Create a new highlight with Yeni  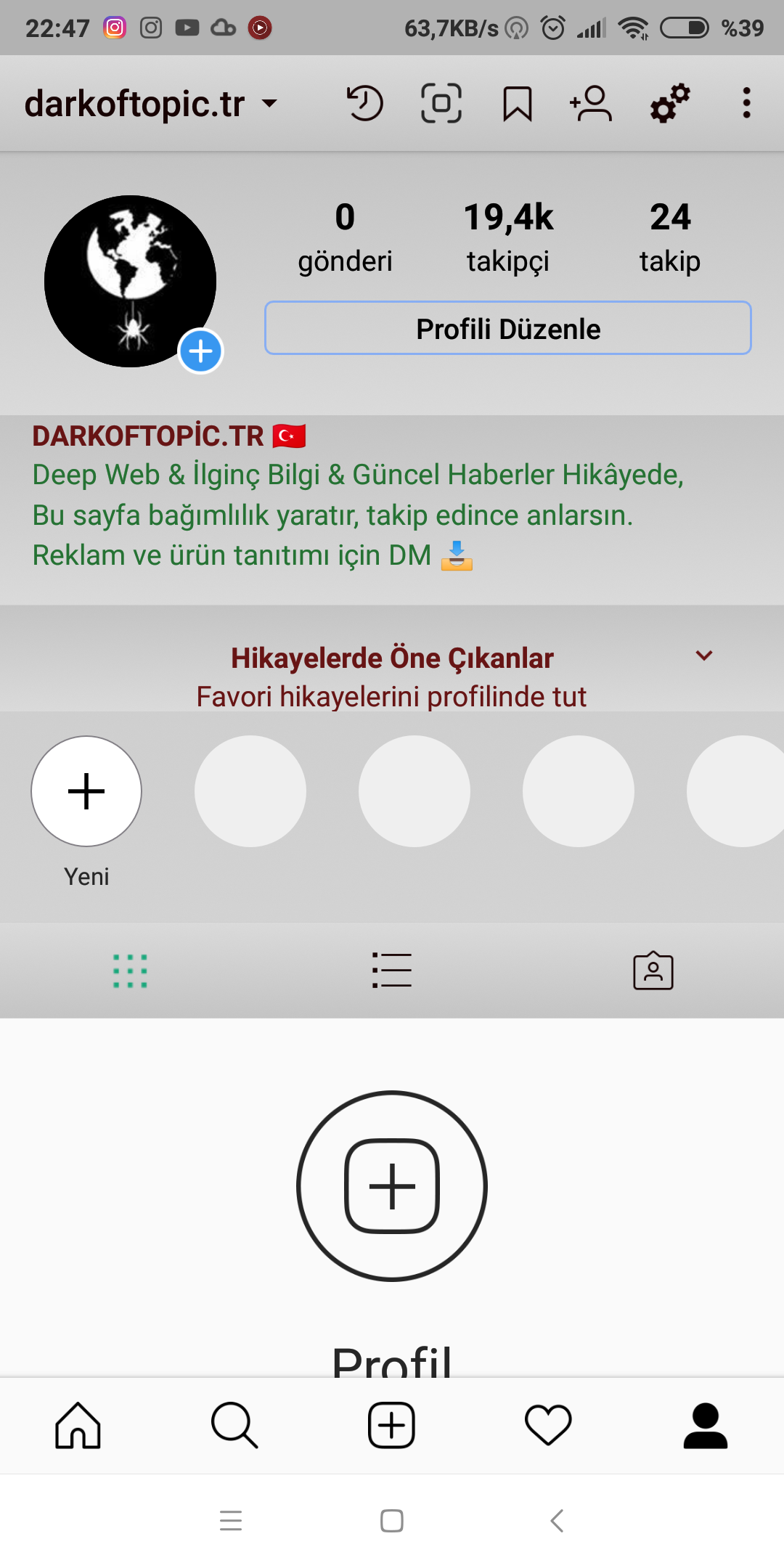coord(86,791)
